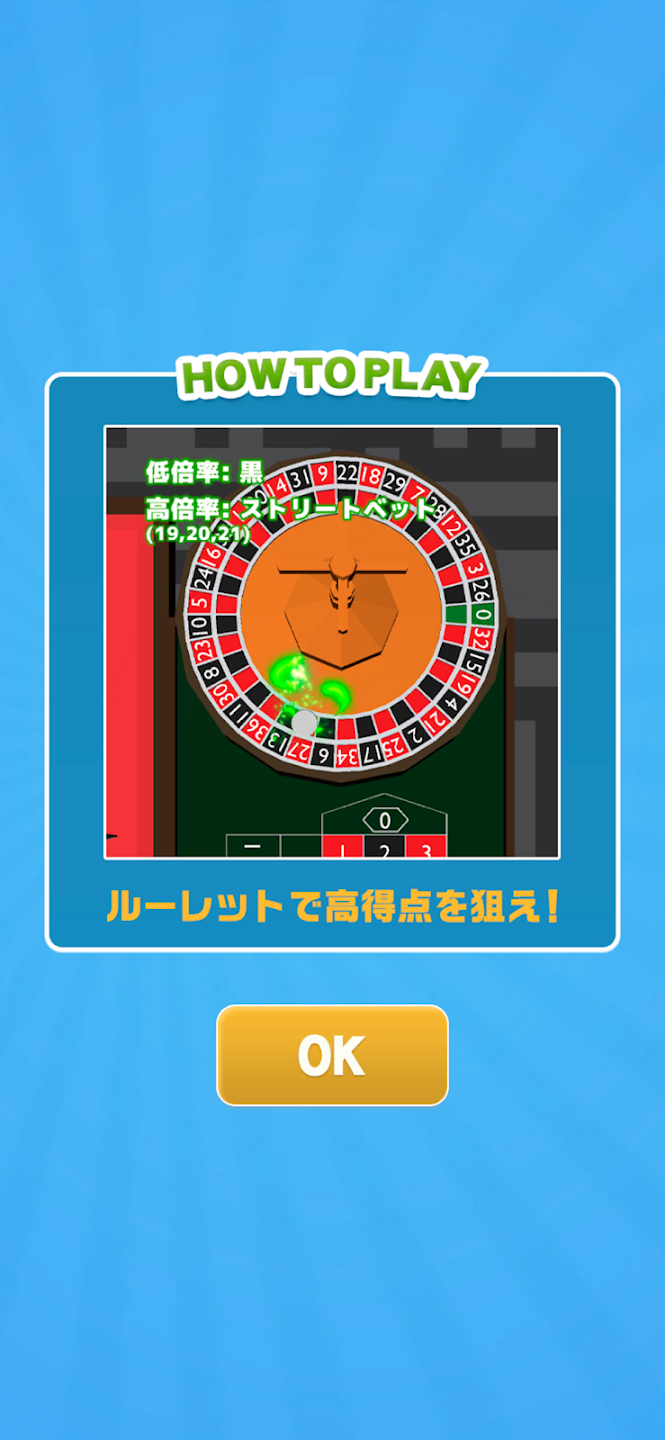665x1440 pixels.
Task: Tap OK to dismiss How To Play
Action: coord(332,1055)
